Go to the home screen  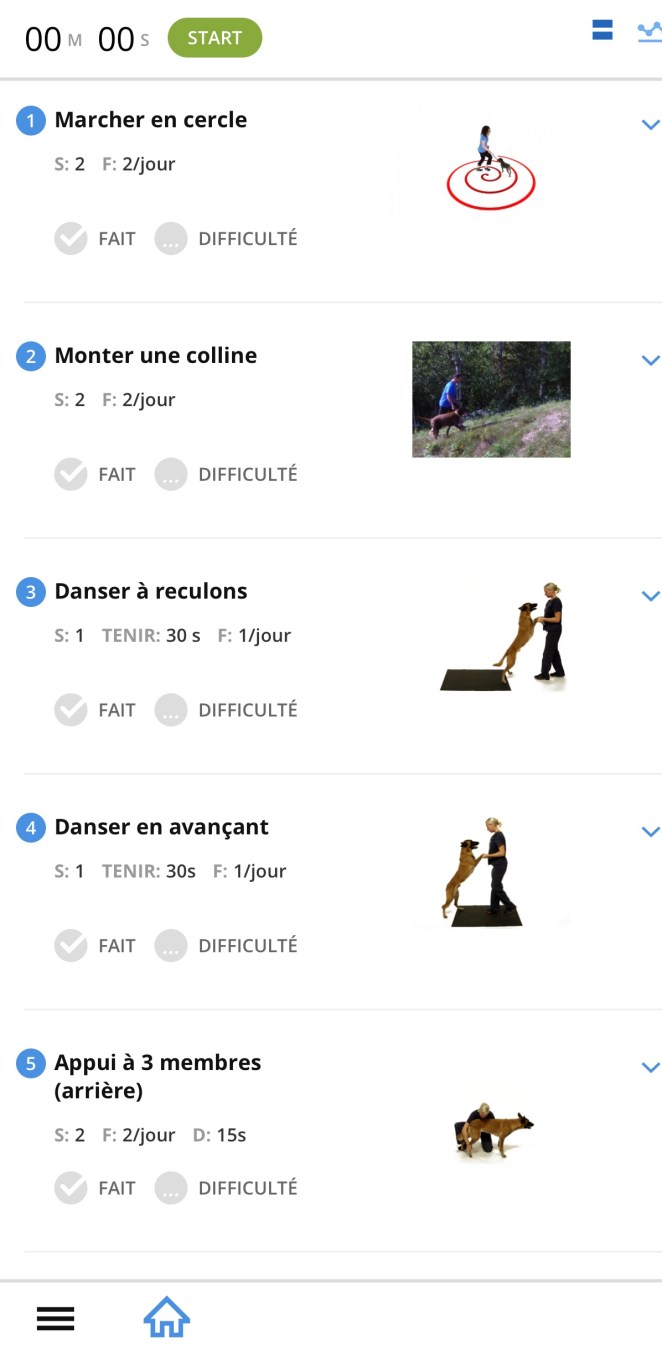coord(167,1318)
